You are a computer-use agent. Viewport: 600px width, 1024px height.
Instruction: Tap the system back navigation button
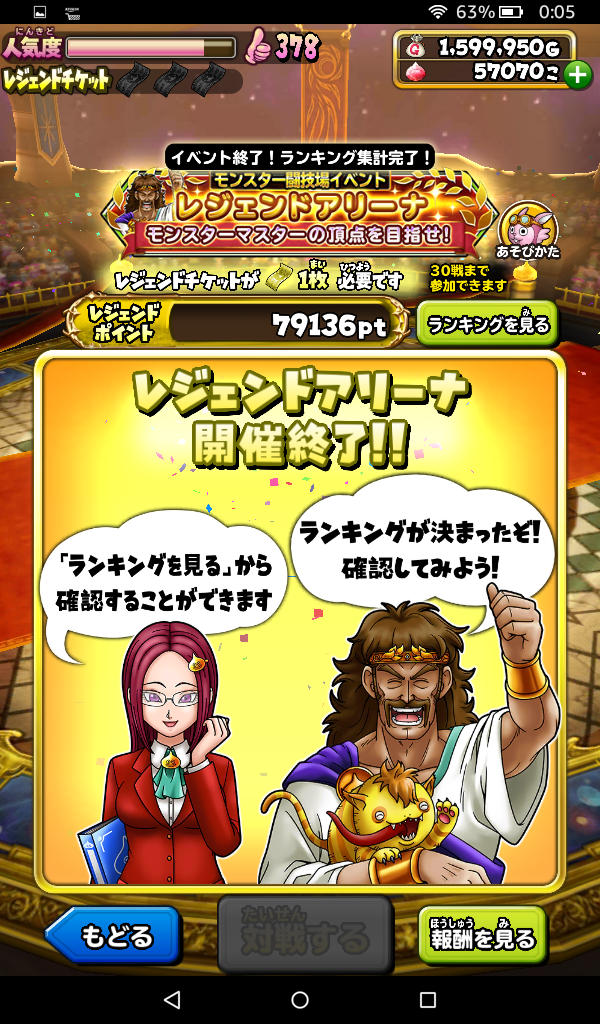click(172, 1000)
